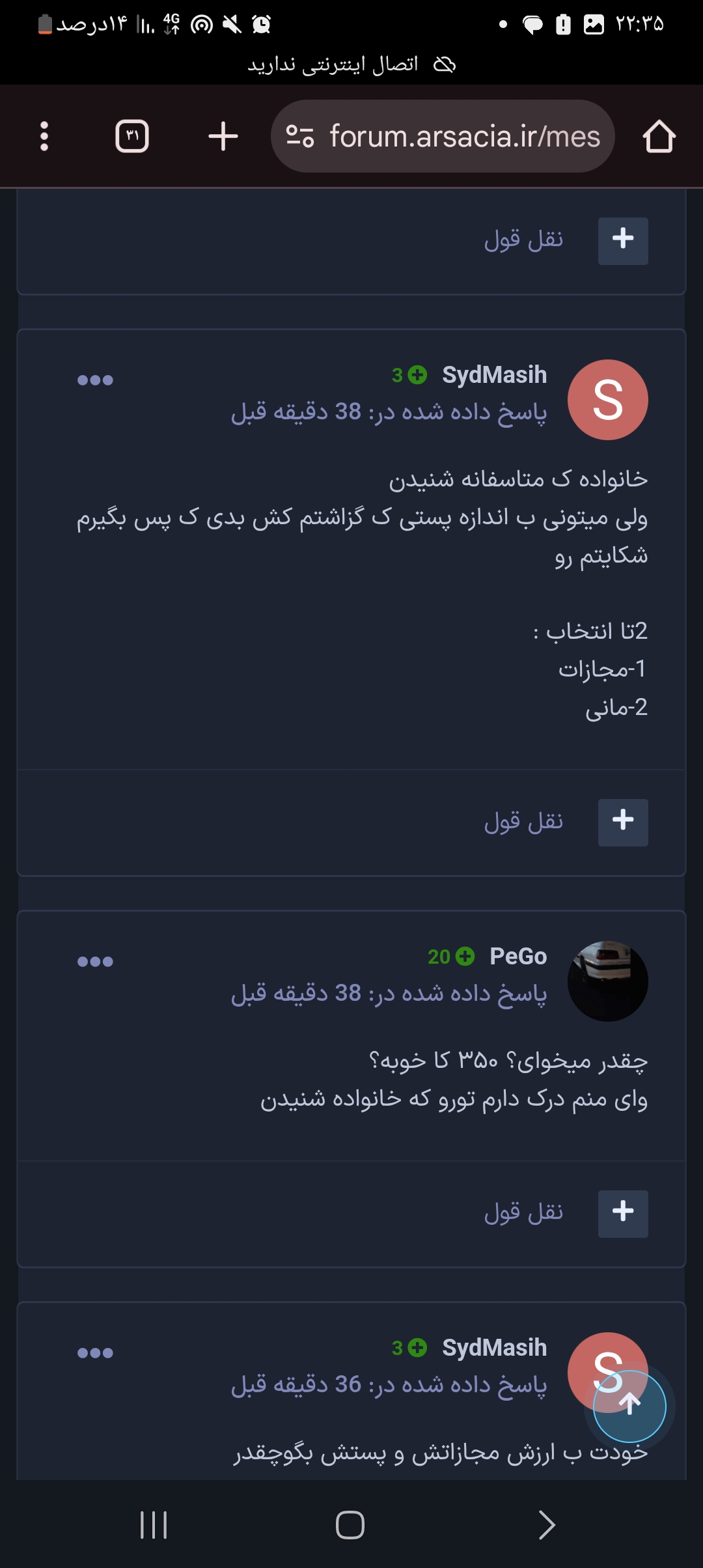Open the browser overflow menu
The image size is (703, 1568).
44,136
